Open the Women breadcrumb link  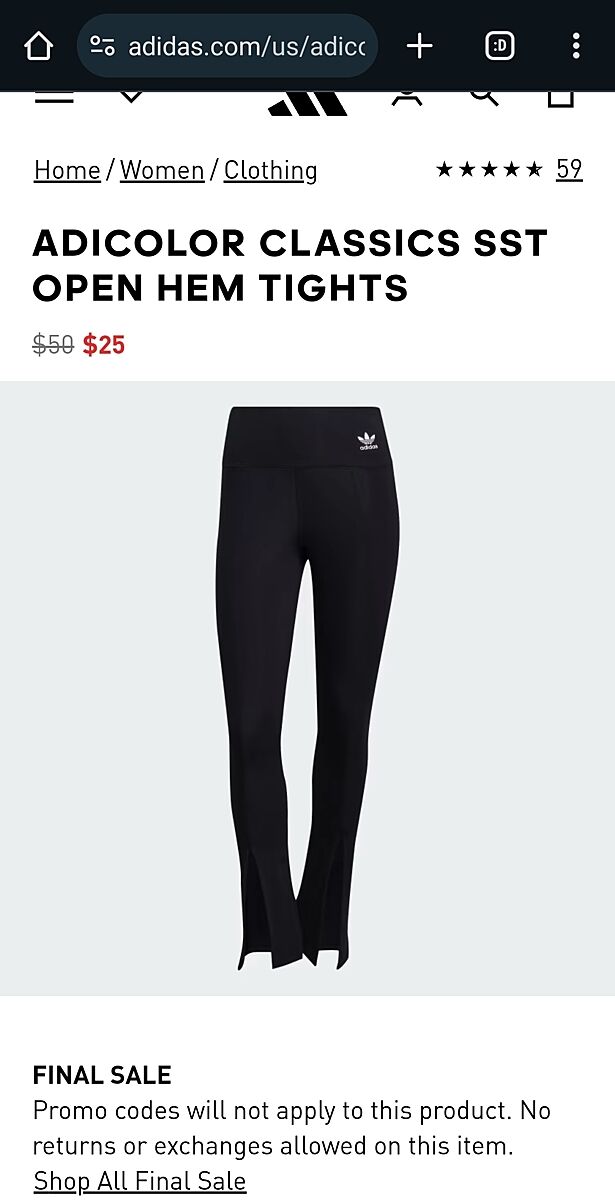[161, 170]
